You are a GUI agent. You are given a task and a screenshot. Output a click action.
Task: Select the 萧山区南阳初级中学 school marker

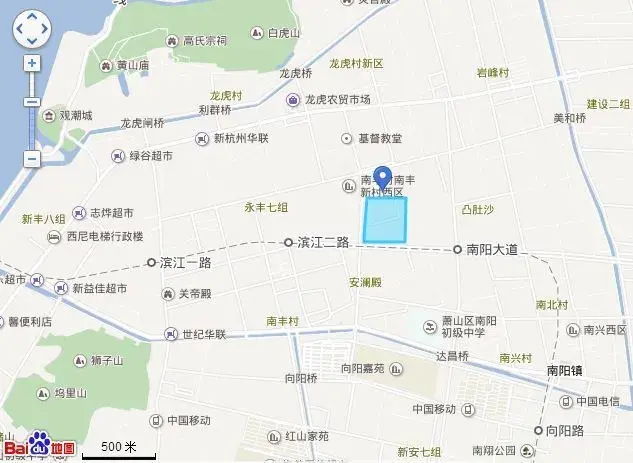pos(429,327)
